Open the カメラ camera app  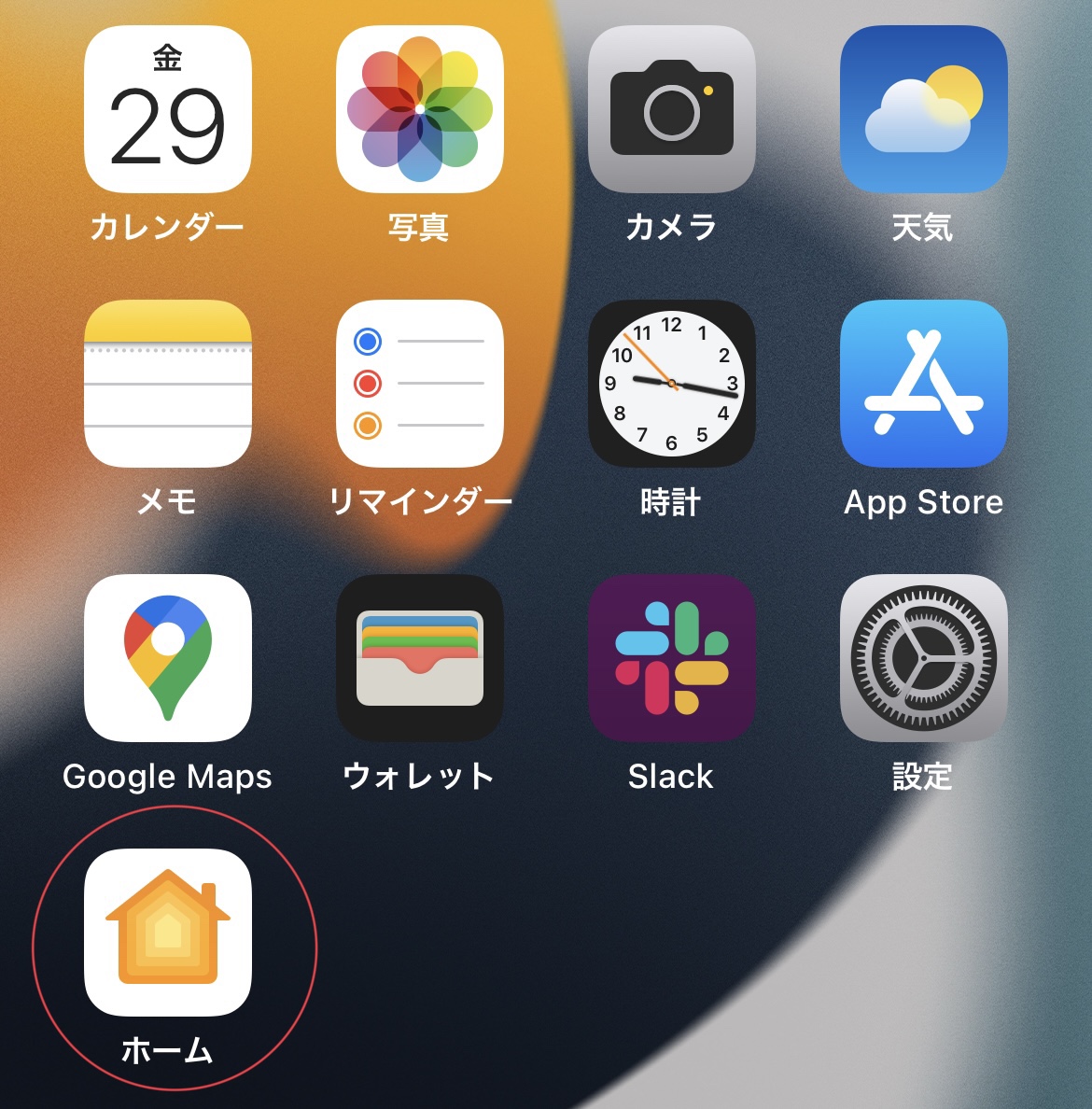click(x=672, y=109)
